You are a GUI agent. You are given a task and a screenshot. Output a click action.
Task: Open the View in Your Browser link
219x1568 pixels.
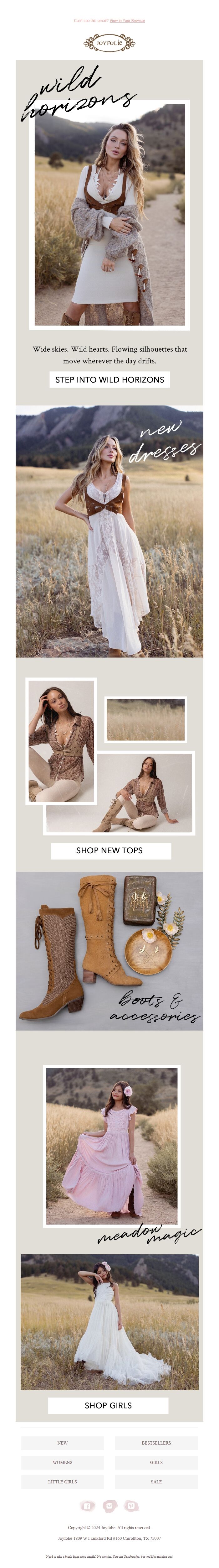pos(127,21)
